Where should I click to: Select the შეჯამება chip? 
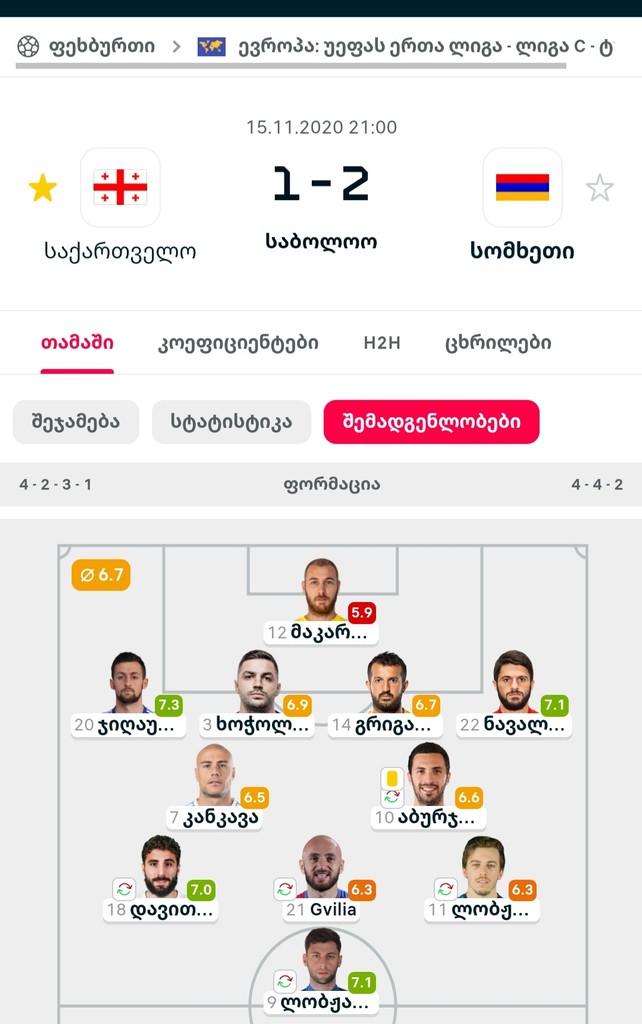point(76,422)
